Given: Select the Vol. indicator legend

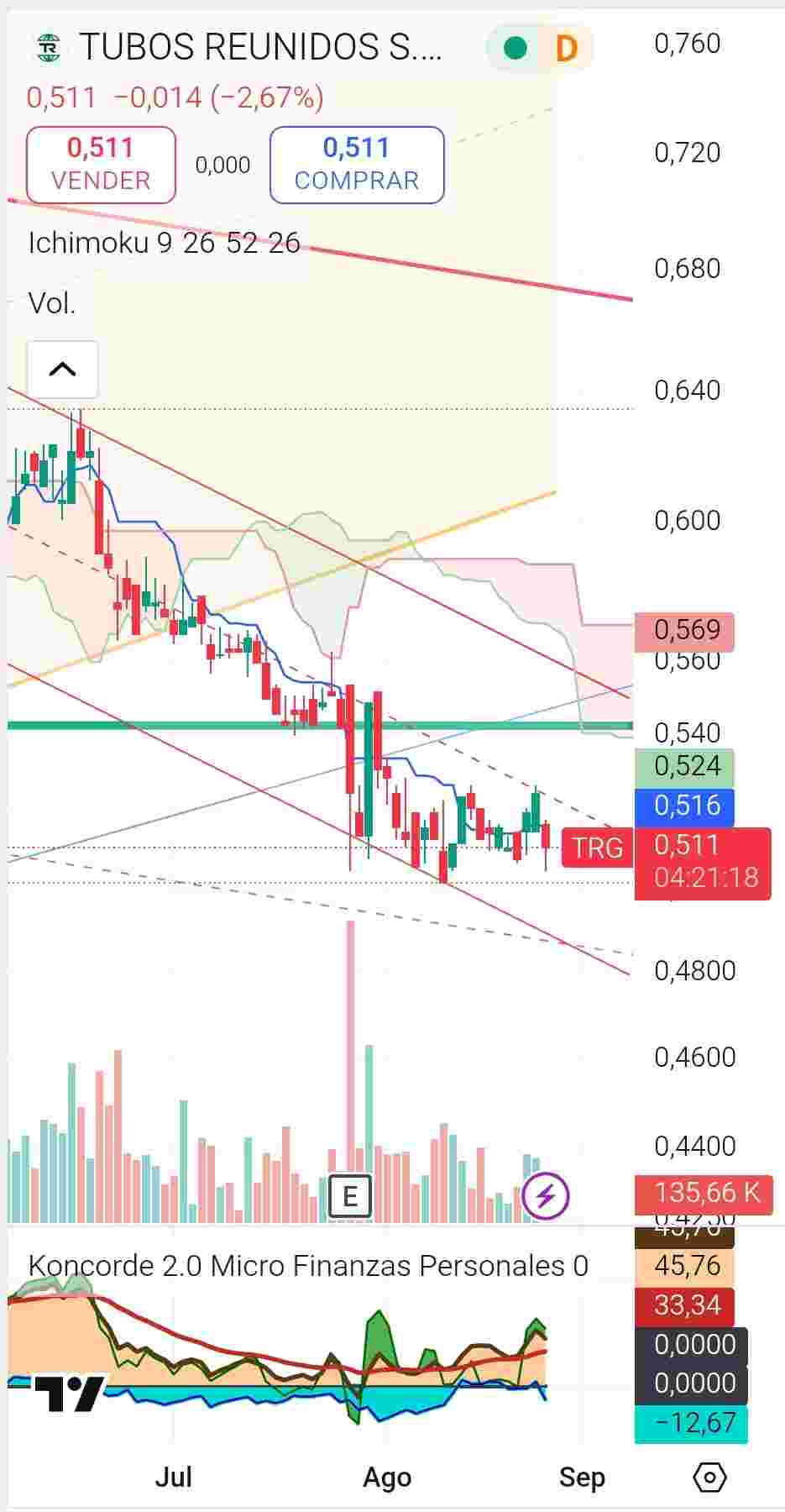Looking at the screenshot, I should (x=52, y=303).
